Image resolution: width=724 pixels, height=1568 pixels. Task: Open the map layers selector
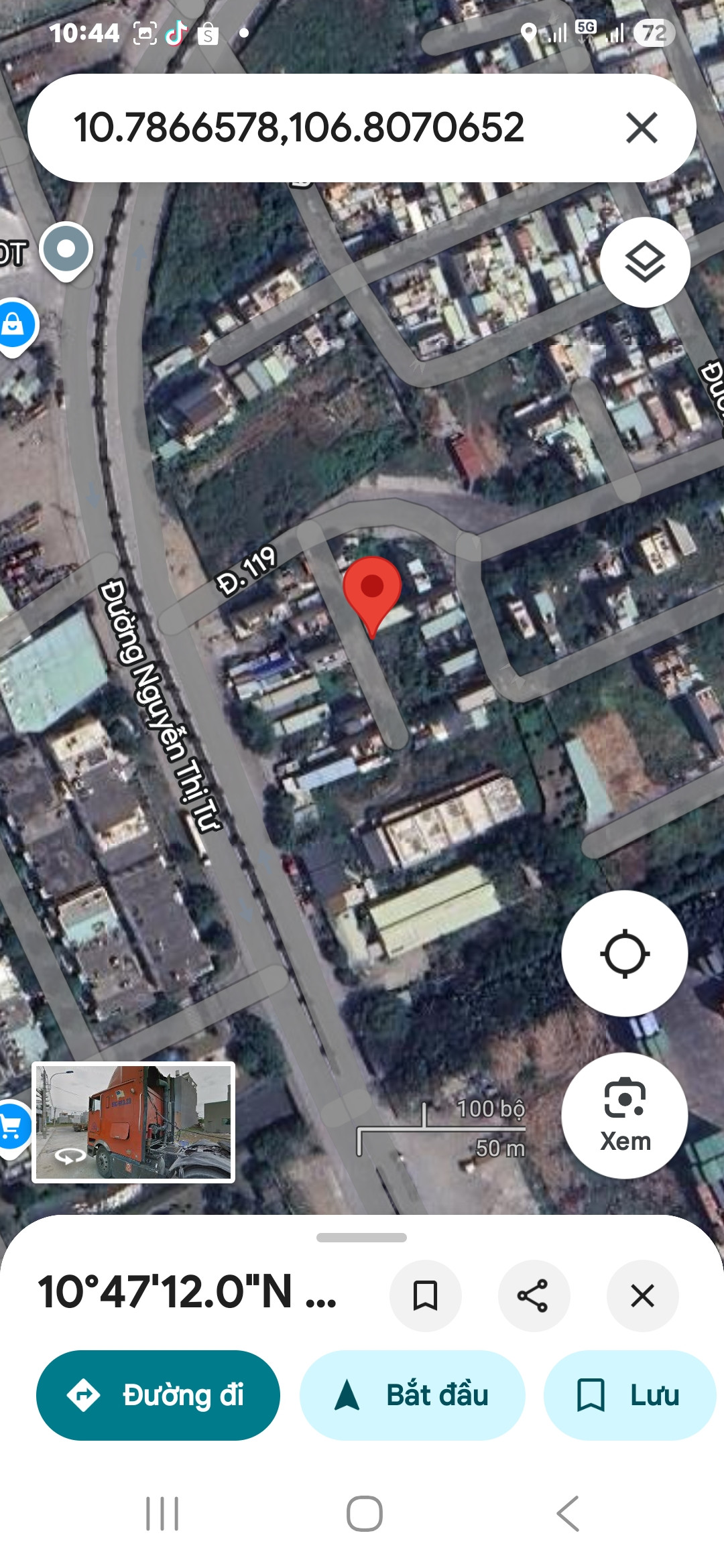click(644, 262)
